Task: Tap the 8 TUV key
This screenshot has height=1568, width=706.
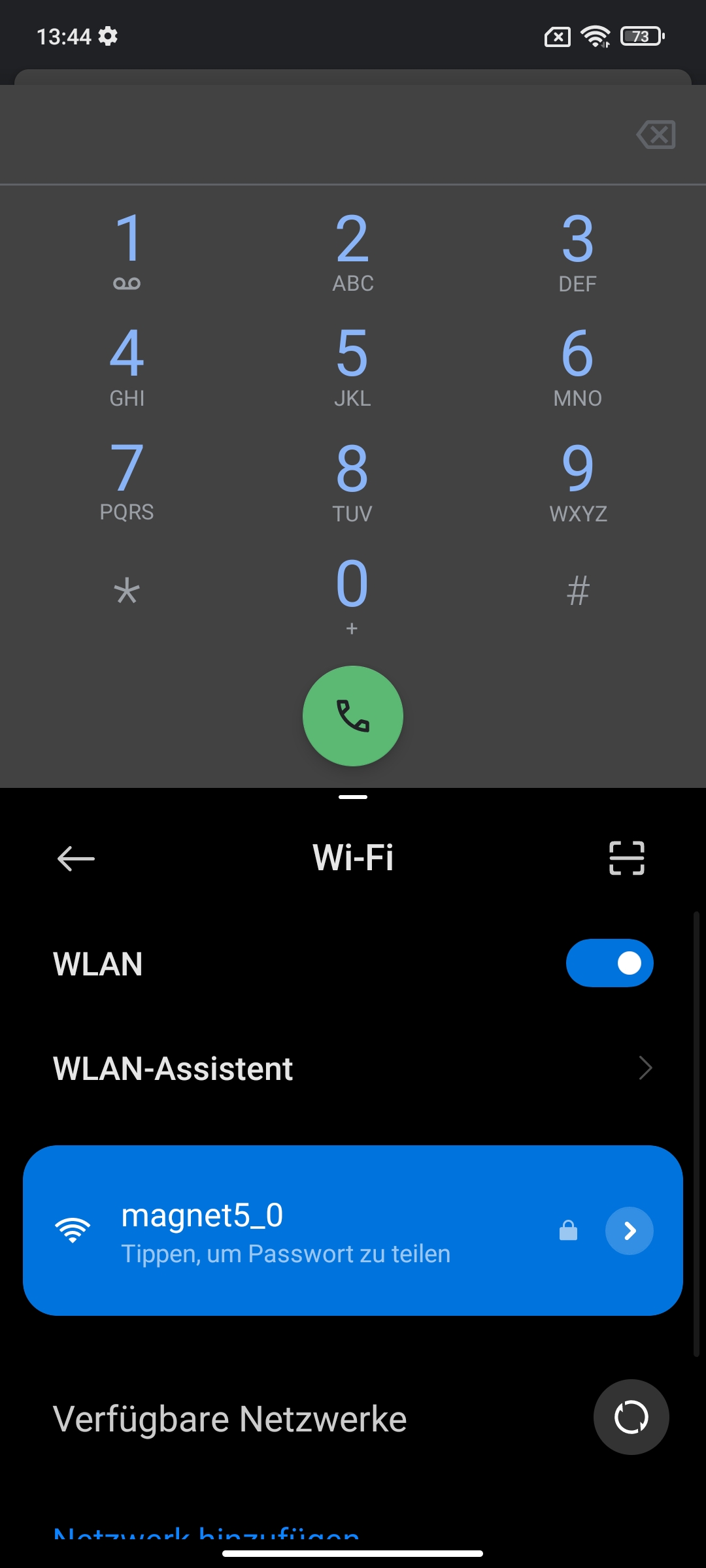Action: [352, 480]
